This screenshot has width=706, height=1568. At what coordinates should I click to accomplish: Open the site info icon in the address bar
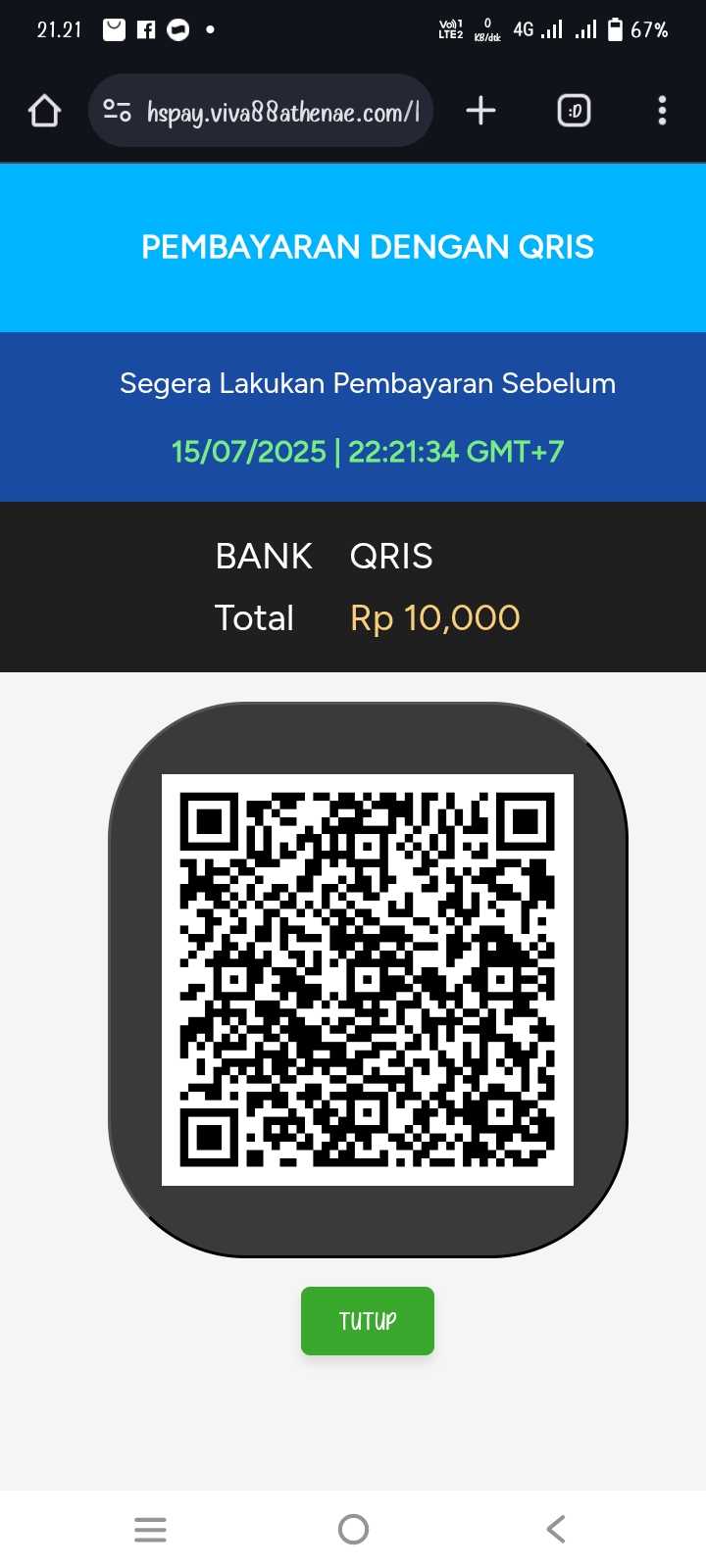tap(118, 111)
